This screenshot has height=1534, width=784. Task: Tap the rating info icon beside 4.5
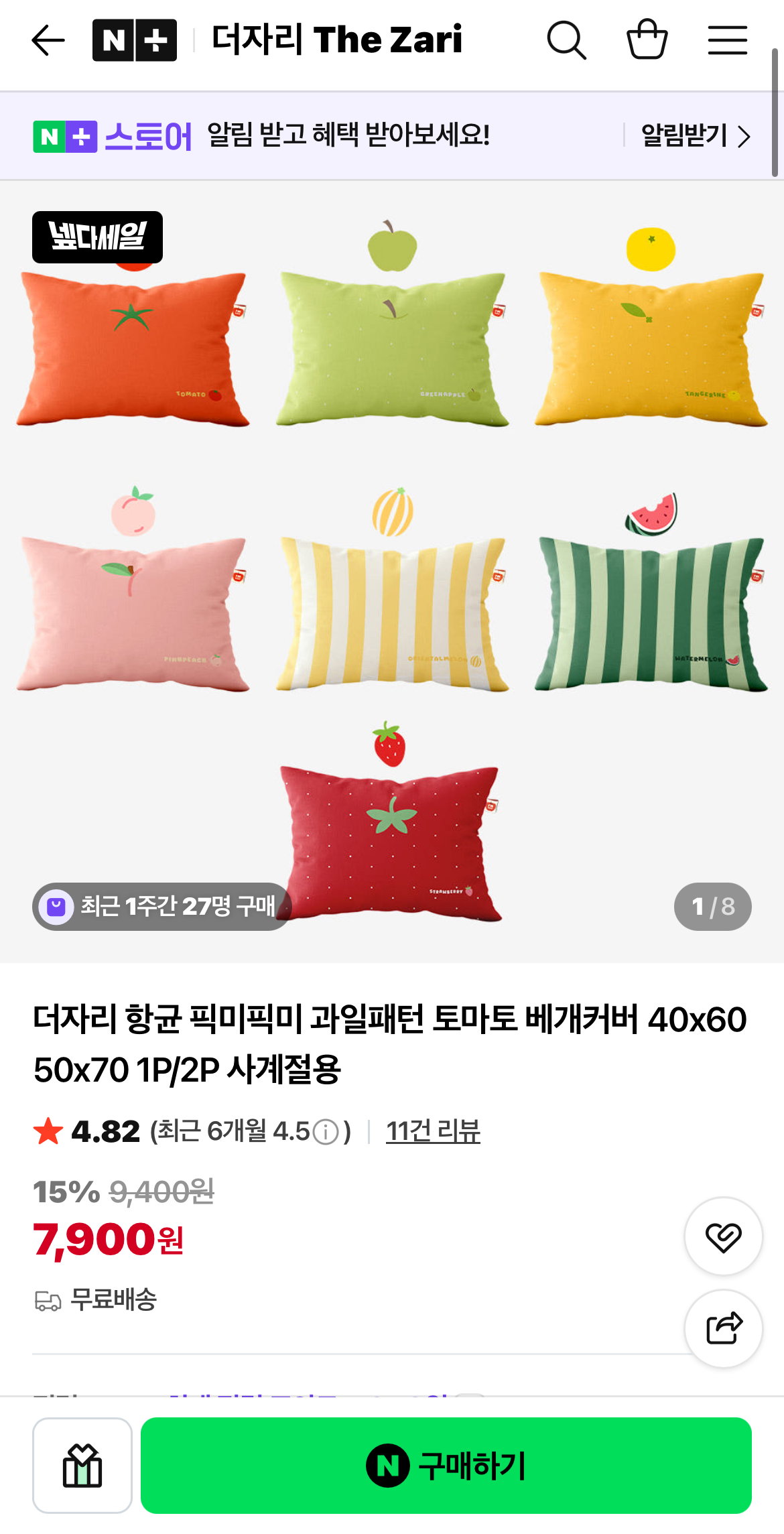tap(326, 1133)
